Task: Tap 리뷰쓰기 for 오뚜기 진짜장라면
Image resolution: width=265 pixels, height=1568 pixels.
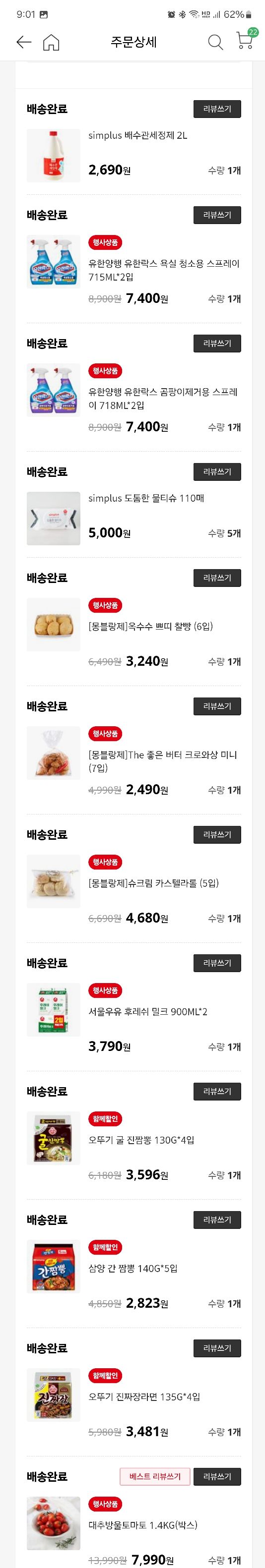Action: pyautogui.click(x=217, y=1348)
